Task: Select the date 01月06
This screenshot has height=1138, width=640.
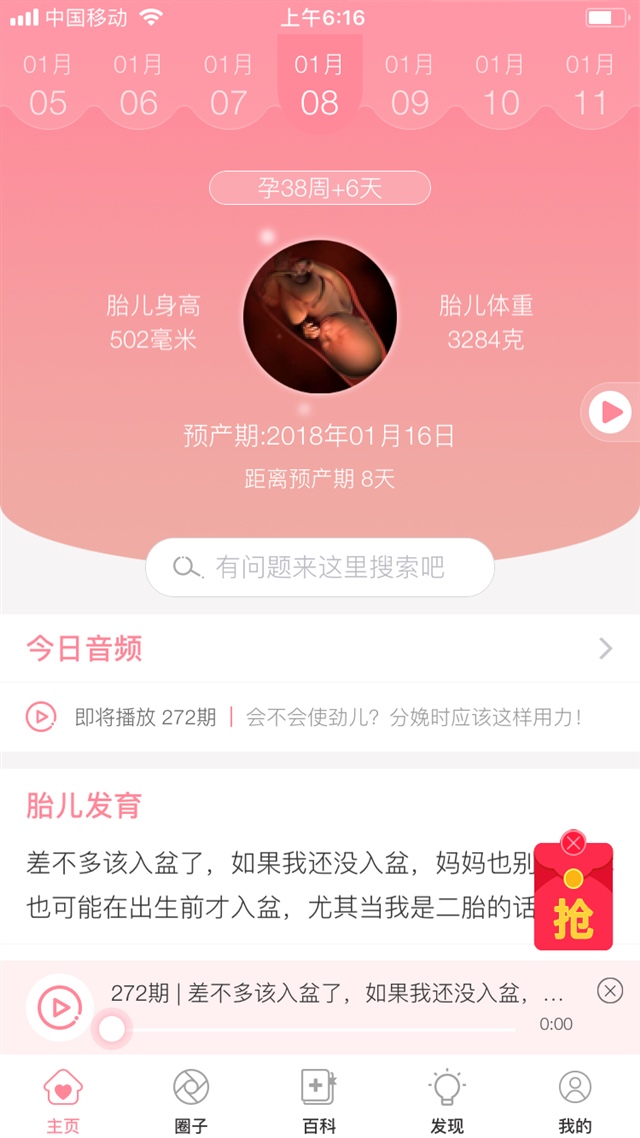Action: click(138, 85)
